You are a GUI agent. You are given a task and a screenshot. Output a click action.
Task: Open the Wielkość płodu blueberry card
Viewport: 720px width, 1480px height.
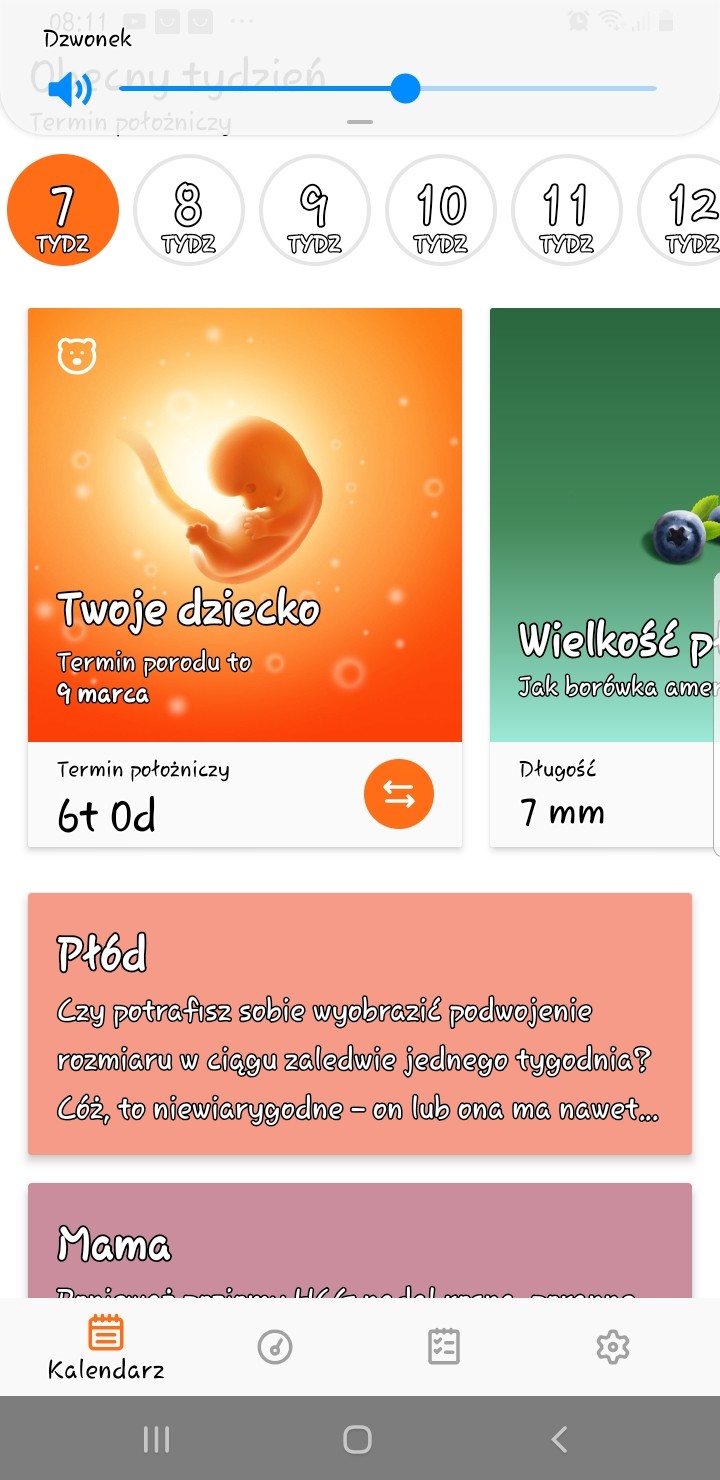coord(604,525)
